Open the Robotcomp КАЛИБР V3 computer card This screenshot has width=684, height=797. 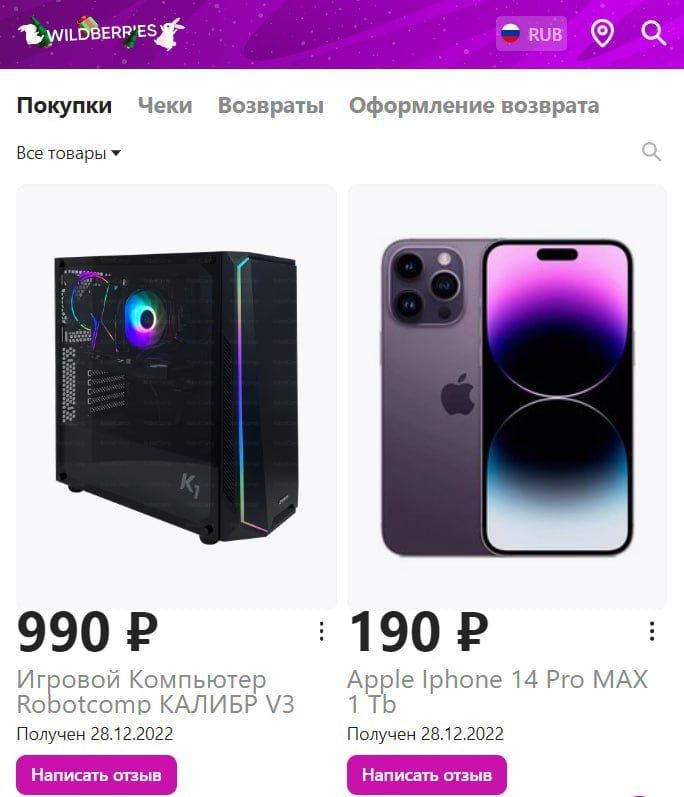pyautogui.click(x=176, y=397)
